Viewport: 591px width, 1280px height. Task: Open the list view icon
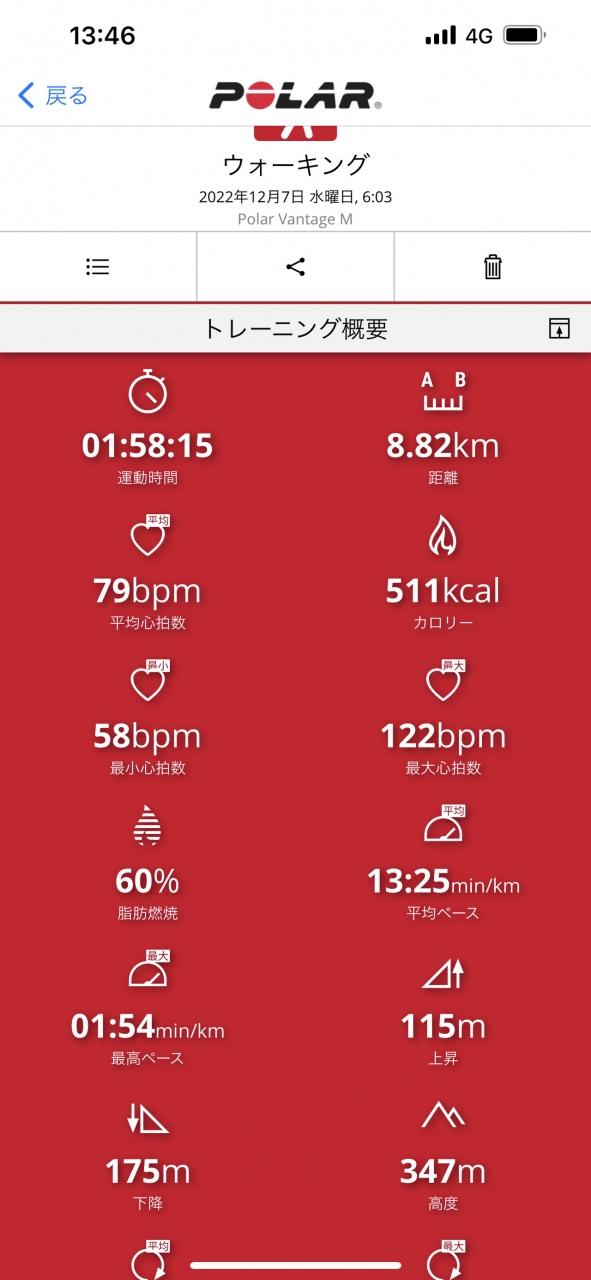[98, 267]
